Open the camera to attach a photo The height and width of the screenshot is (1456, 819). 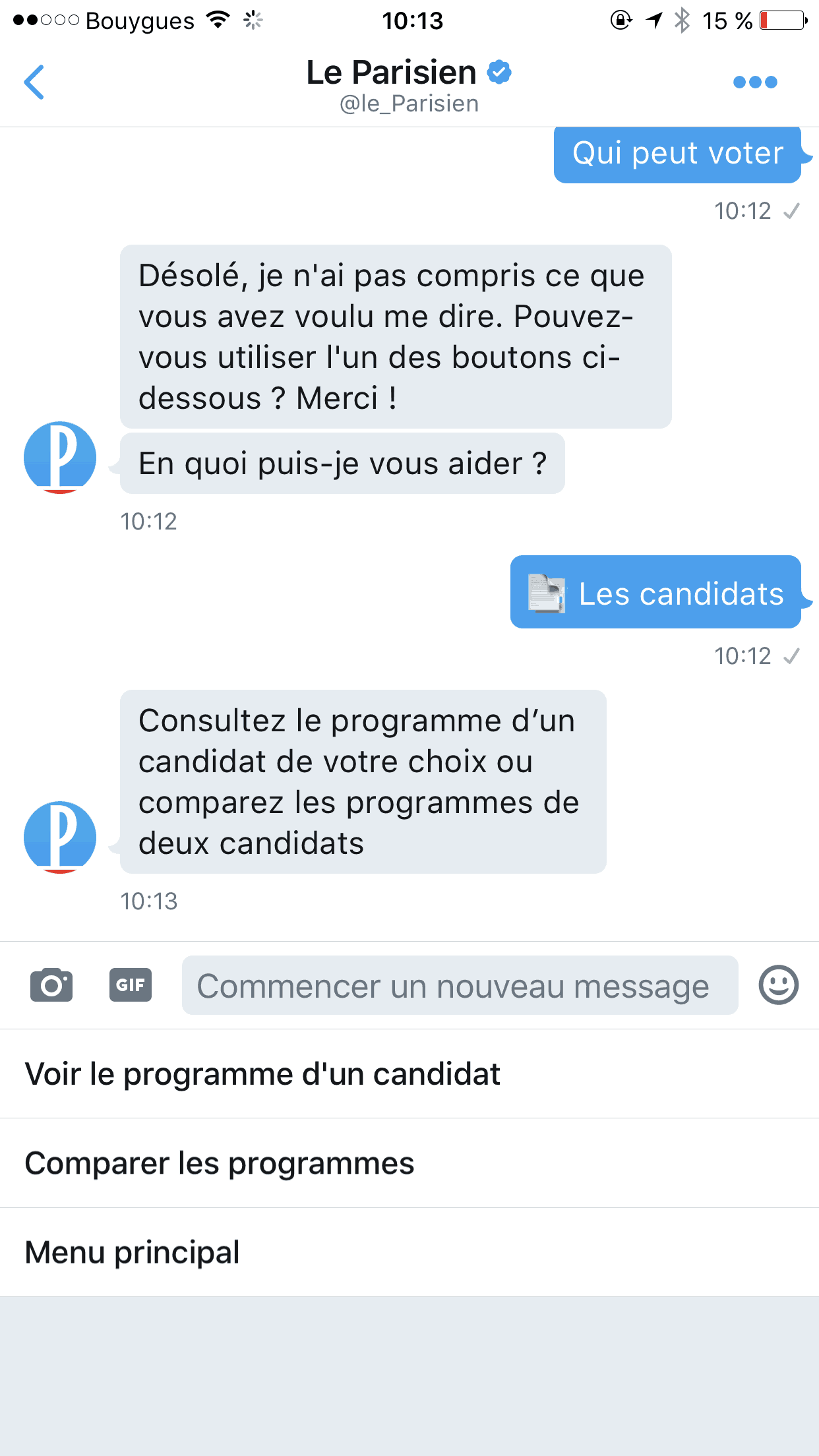51,985
